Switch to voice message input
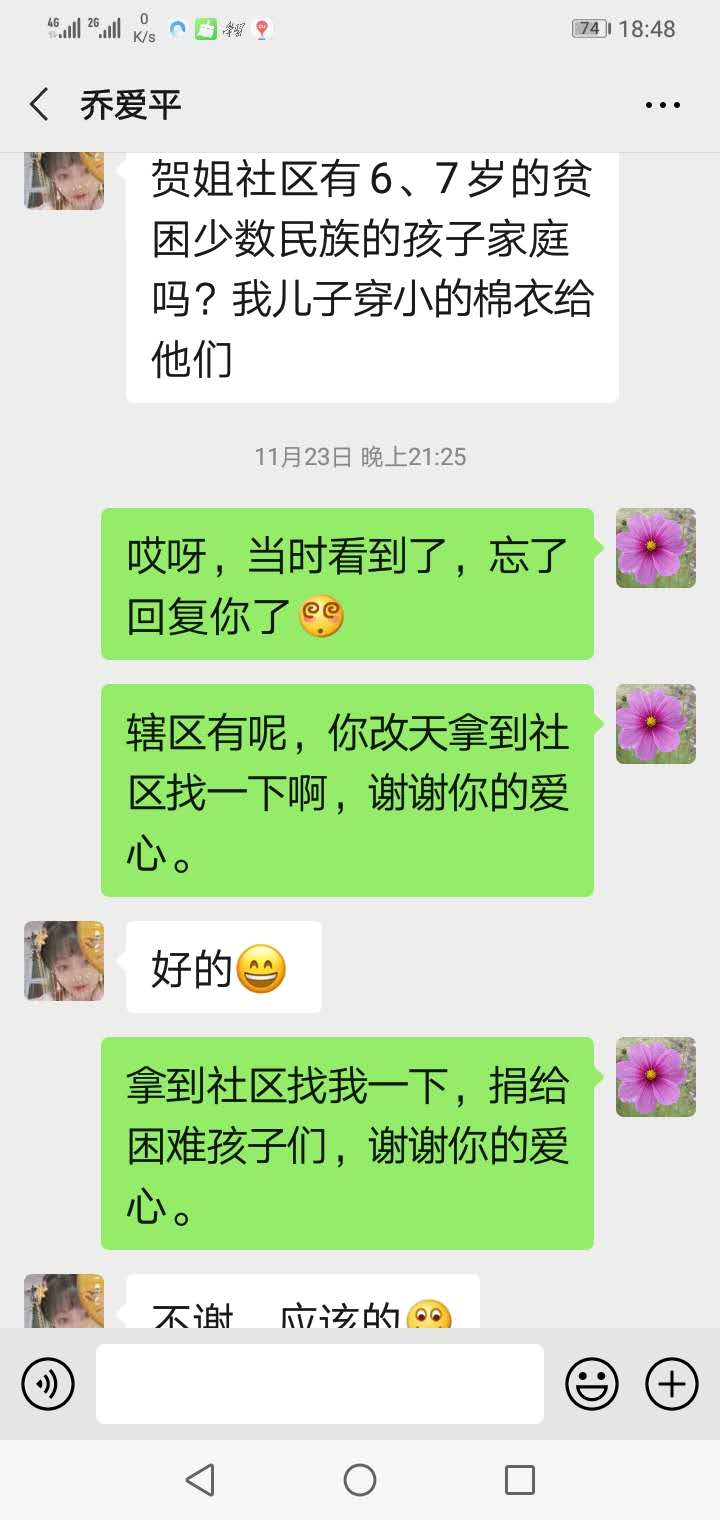This screenshot has height=1520, width=720. (48, 1384)
